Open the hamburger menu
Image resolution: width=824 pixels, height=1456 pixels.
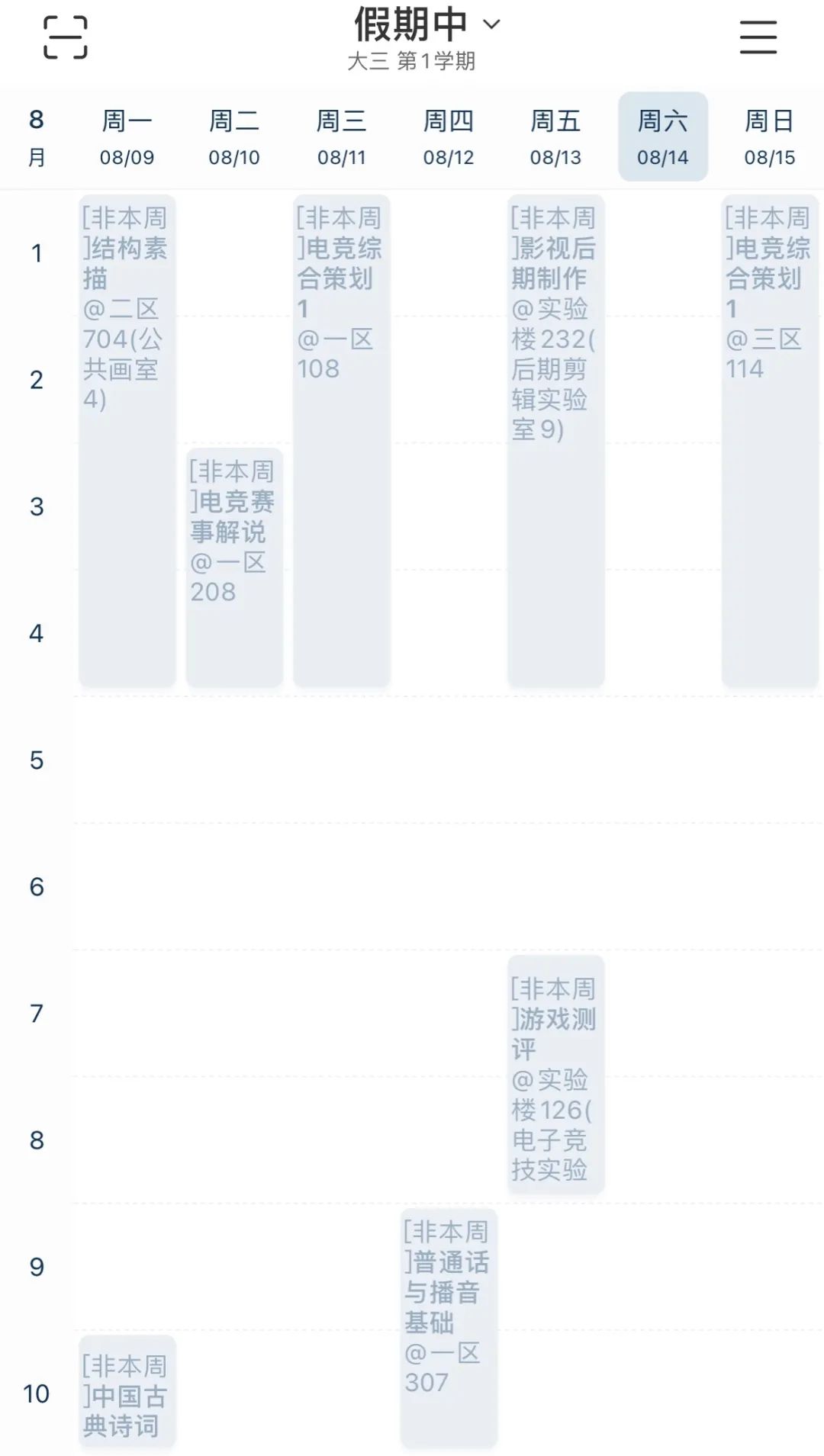pos(758,37)
